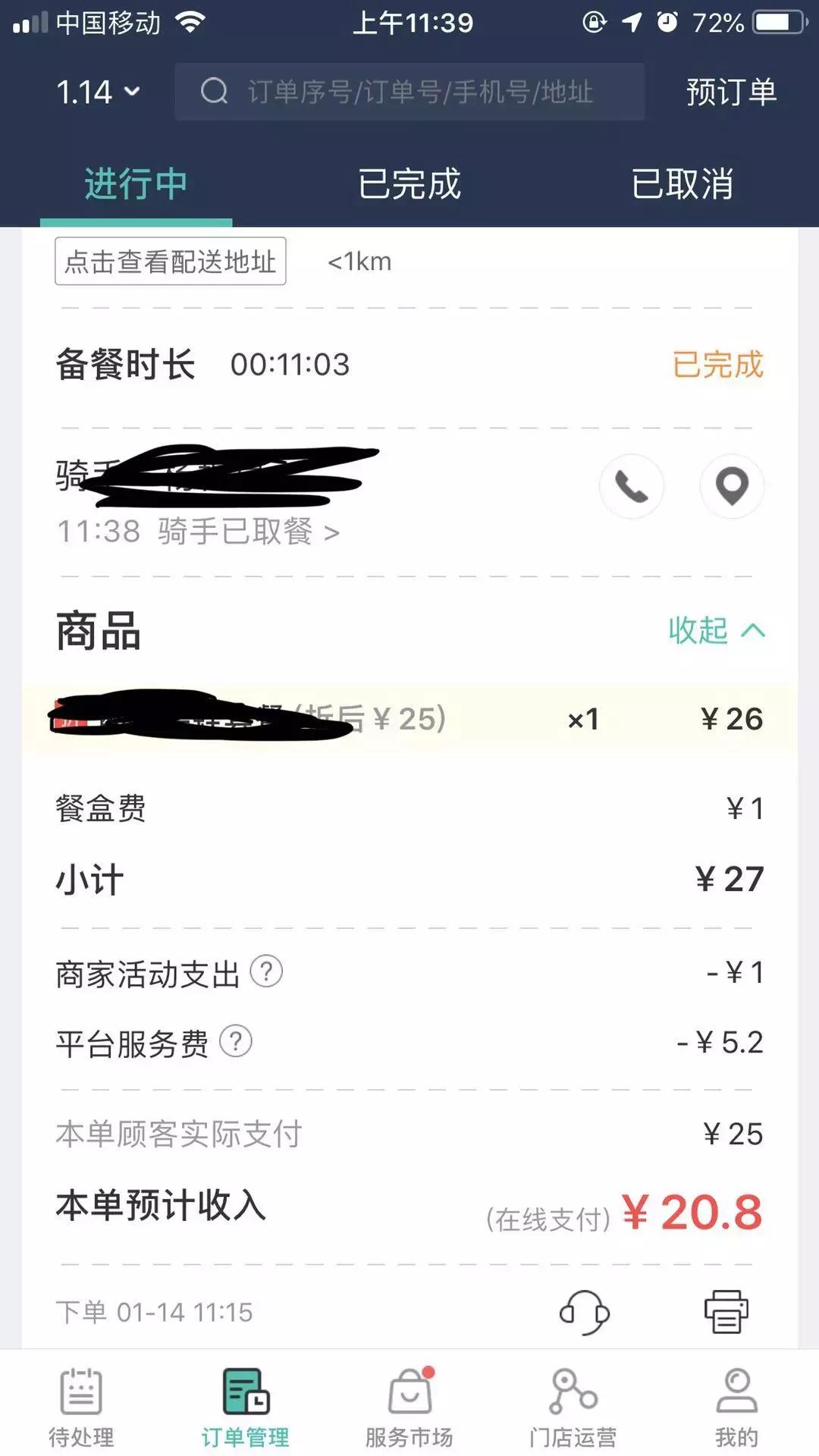The width and height of the screenshot is (819, 1456).
Task: Switch to the 已完成 completed orders tab
Action: [409, 182]
